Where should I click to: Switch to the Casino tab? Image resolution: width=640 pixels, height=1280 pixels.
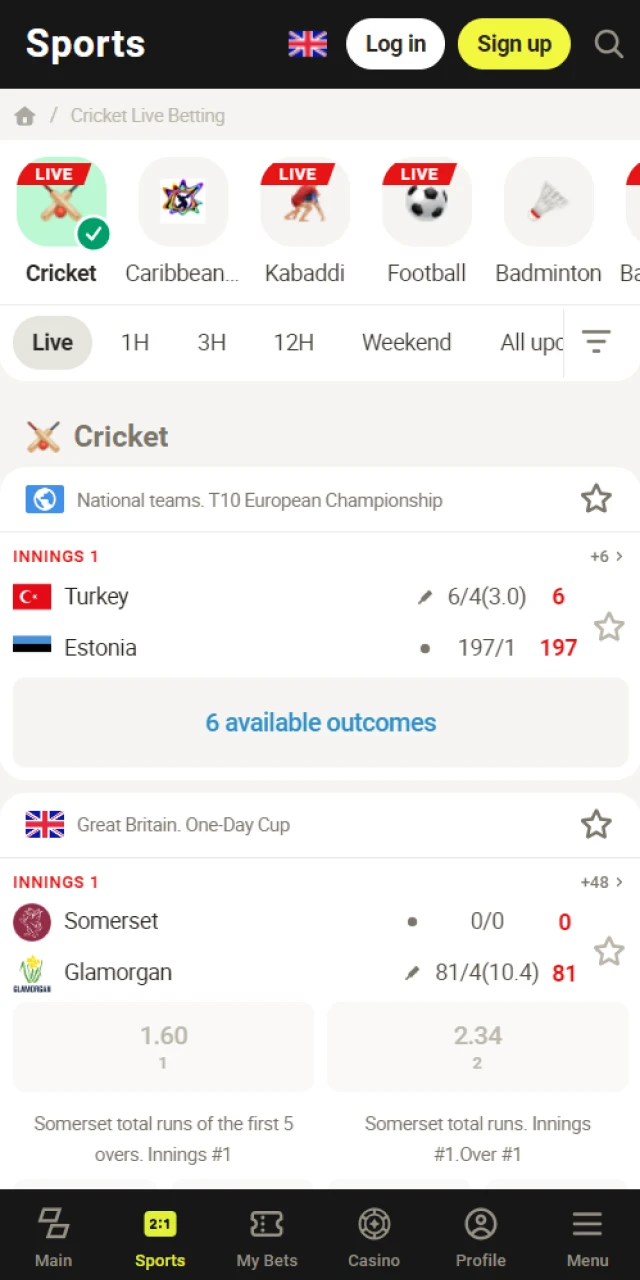[374, 1238]
